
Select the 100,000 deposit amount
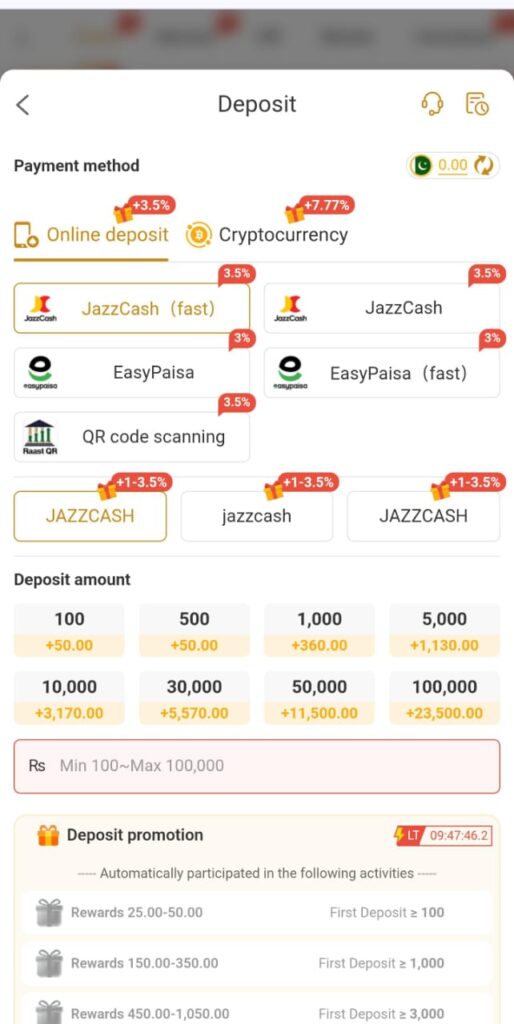(445, 698)
